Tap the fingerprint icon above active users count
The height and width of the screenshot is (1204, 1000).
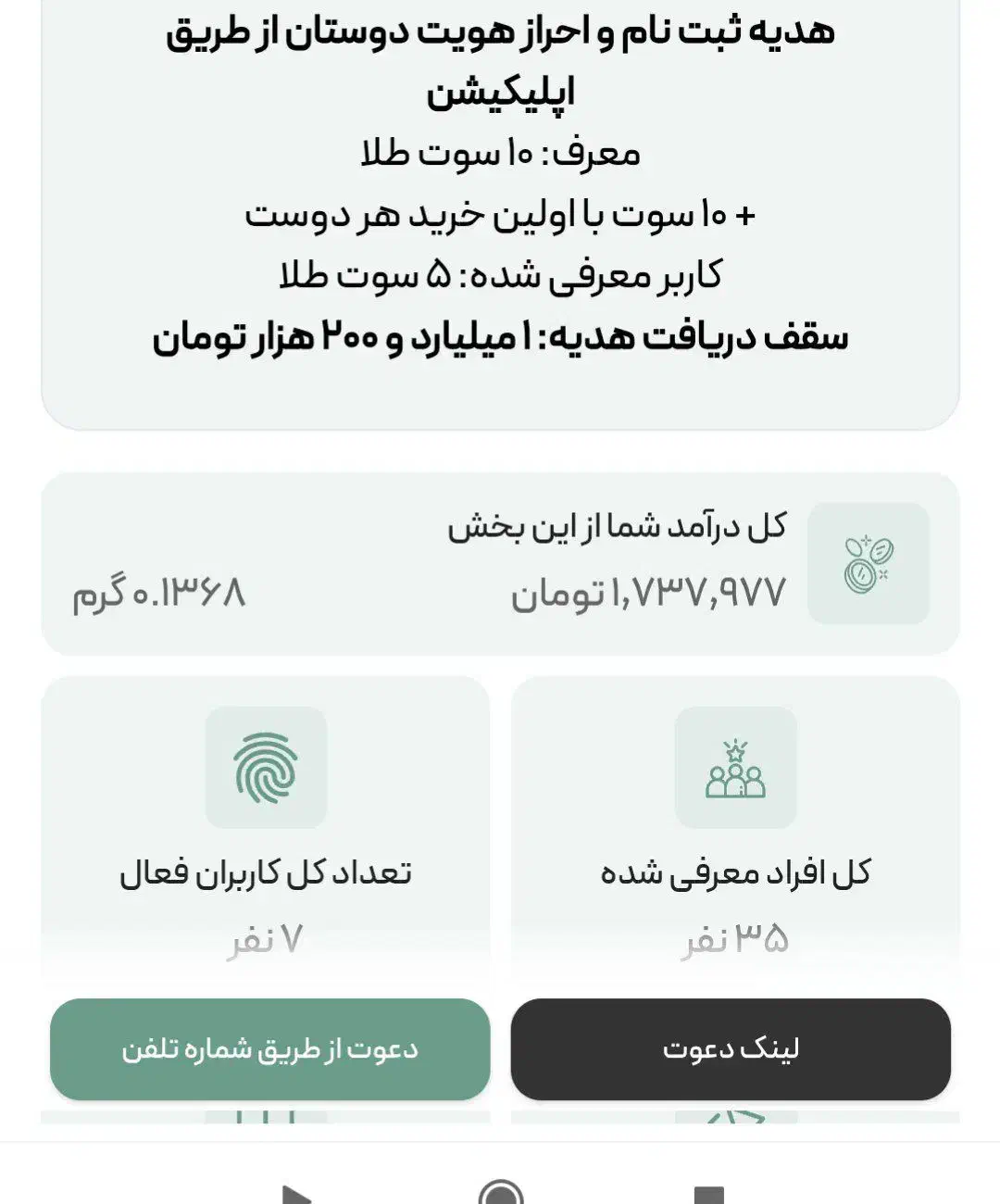(x=267, y=771)
